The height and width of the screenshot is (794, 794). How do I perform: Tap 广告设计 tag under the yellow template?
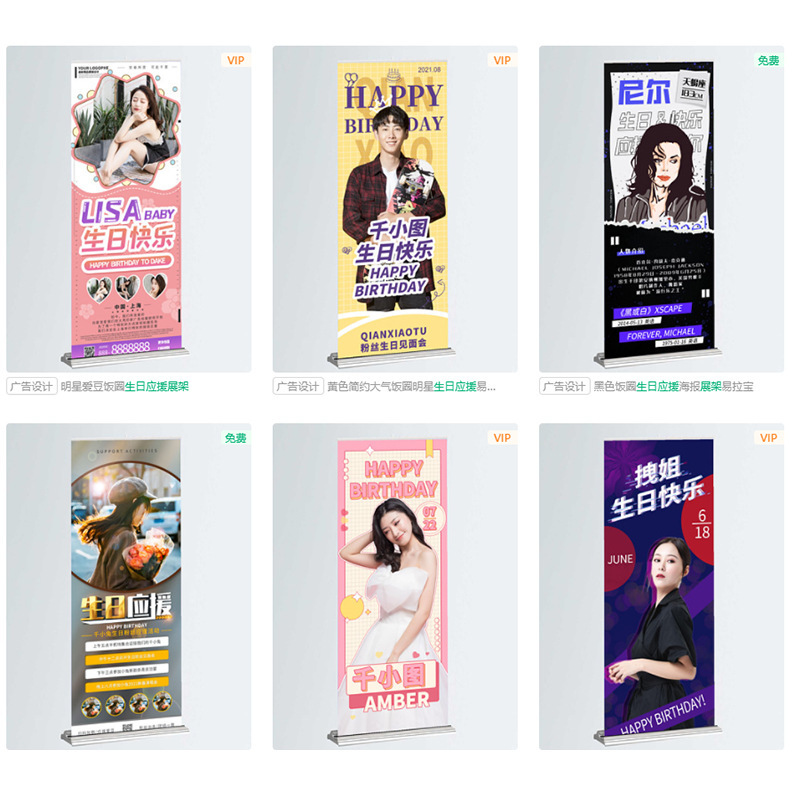[x=297, y=386]
